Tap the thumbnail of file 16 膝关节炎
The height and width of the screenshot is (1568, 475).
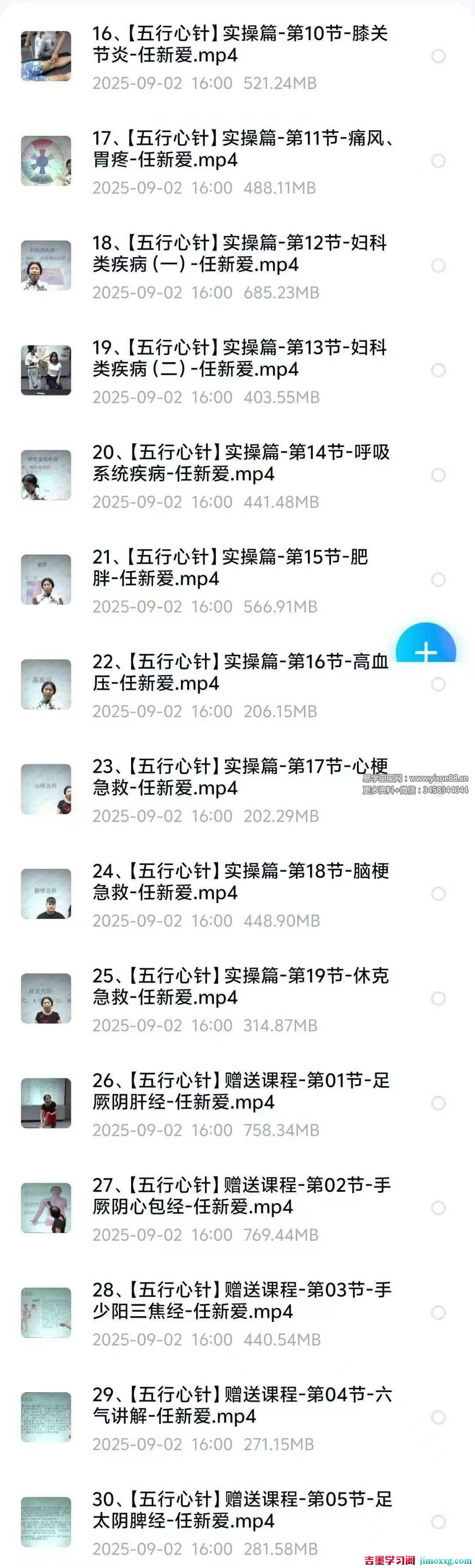click(46, 56)
